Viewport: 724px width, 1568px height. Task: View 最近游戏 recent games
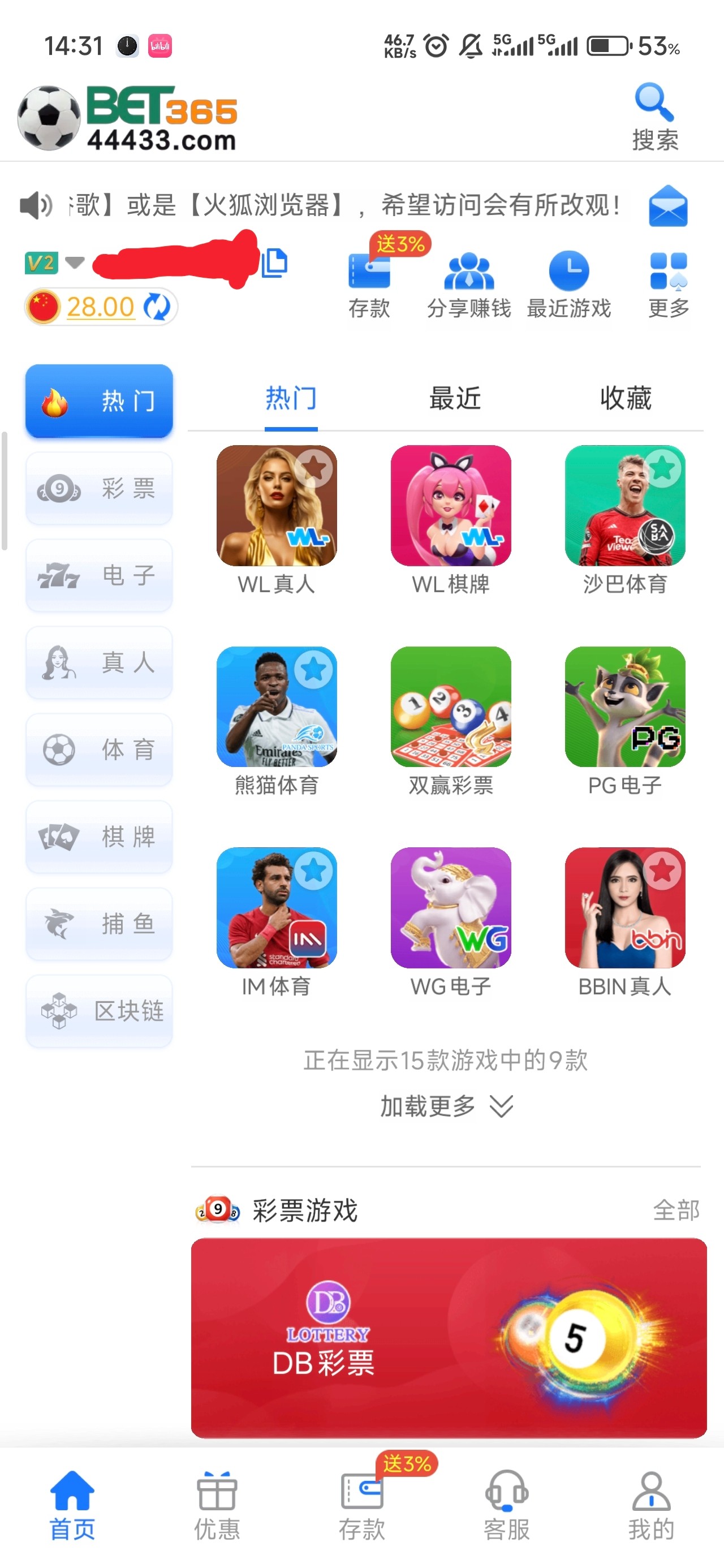click(x=568, y=286)
